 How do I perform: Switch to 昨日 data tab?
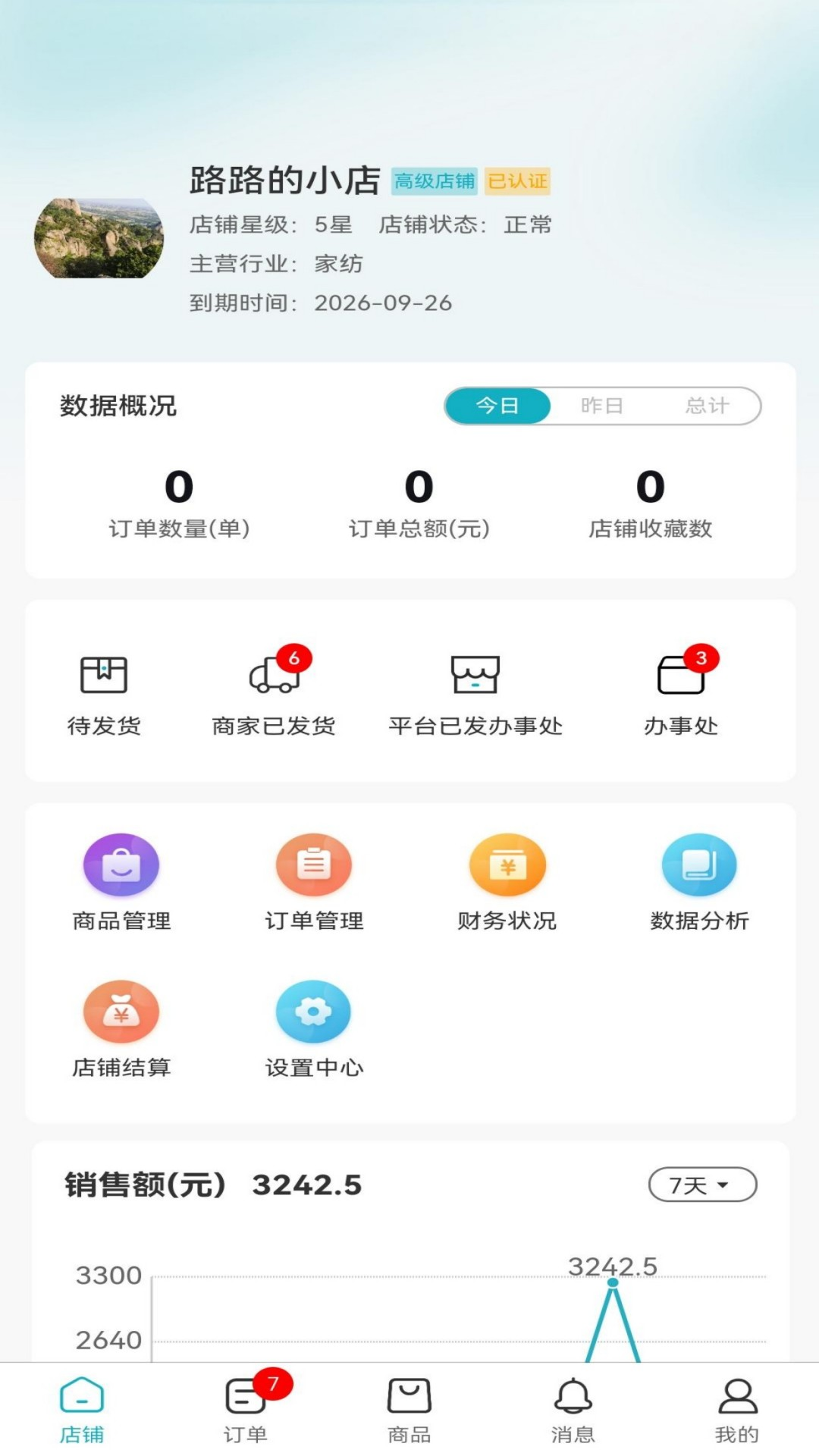pos(603,406)
